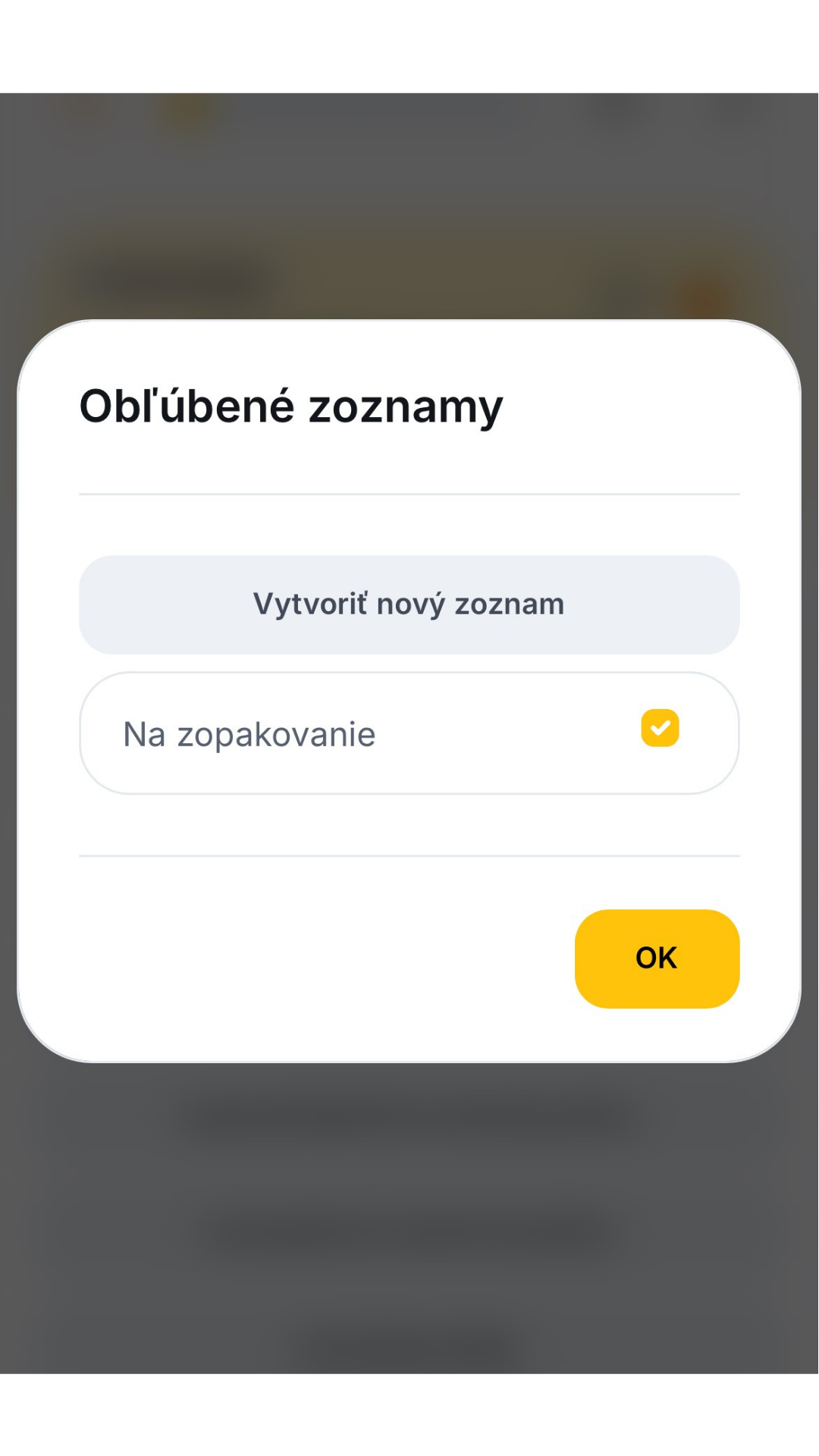Image resolution: width=819 pixels, height=1456 pixels.
Task: Uncheck the Na zopakovanie checkbox
Action: click(x=660, y=728)
